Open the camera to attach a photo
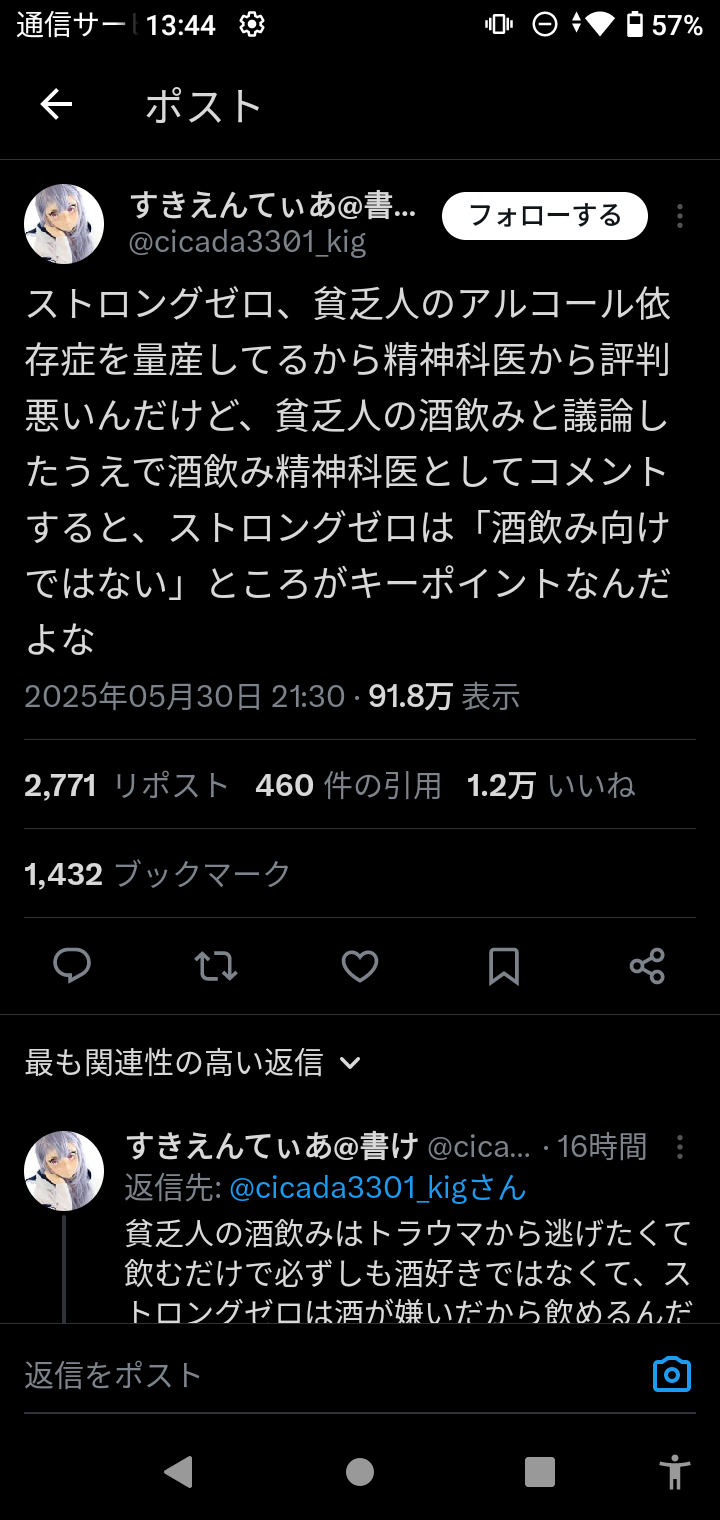 pos(672,1375)
